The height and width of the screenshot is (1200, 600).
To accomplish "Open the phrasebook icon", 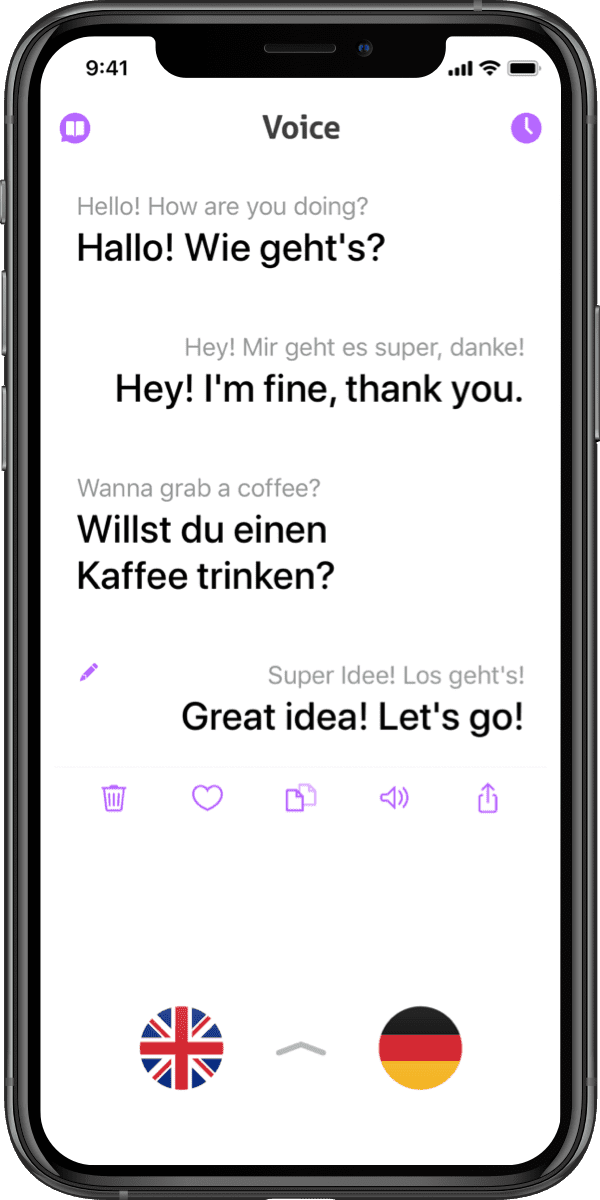I will coord(75,128).
